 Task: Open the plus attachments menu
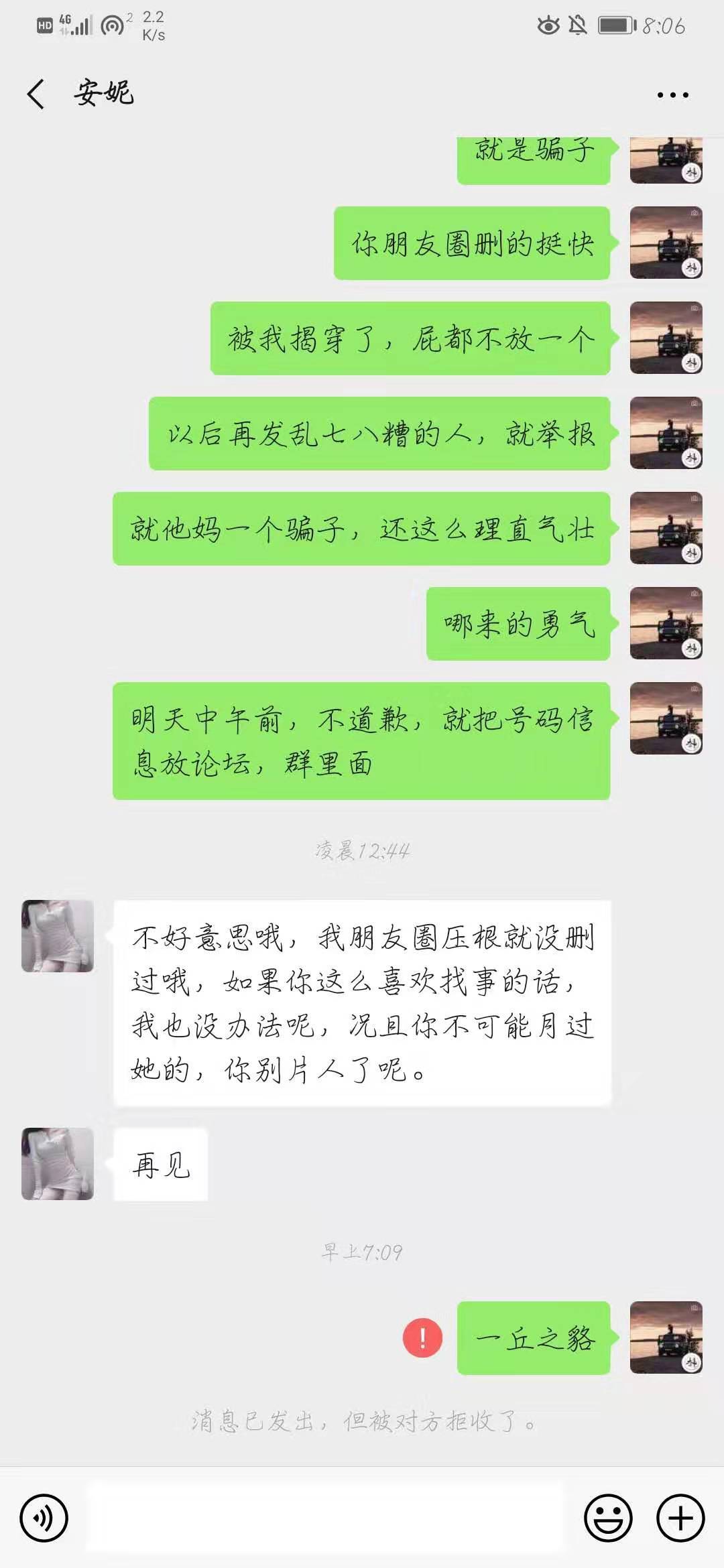click(680, 1518)
